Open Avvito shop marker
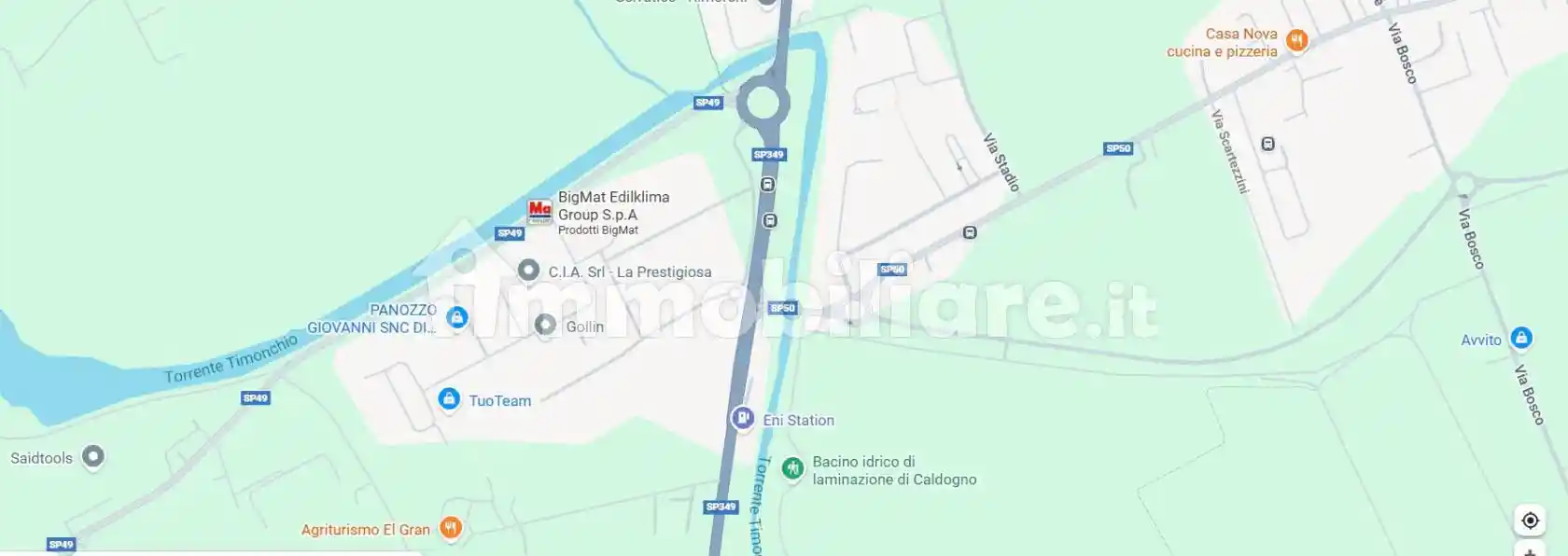The width and height of the screenshot is (1568, 556). 1521,338
